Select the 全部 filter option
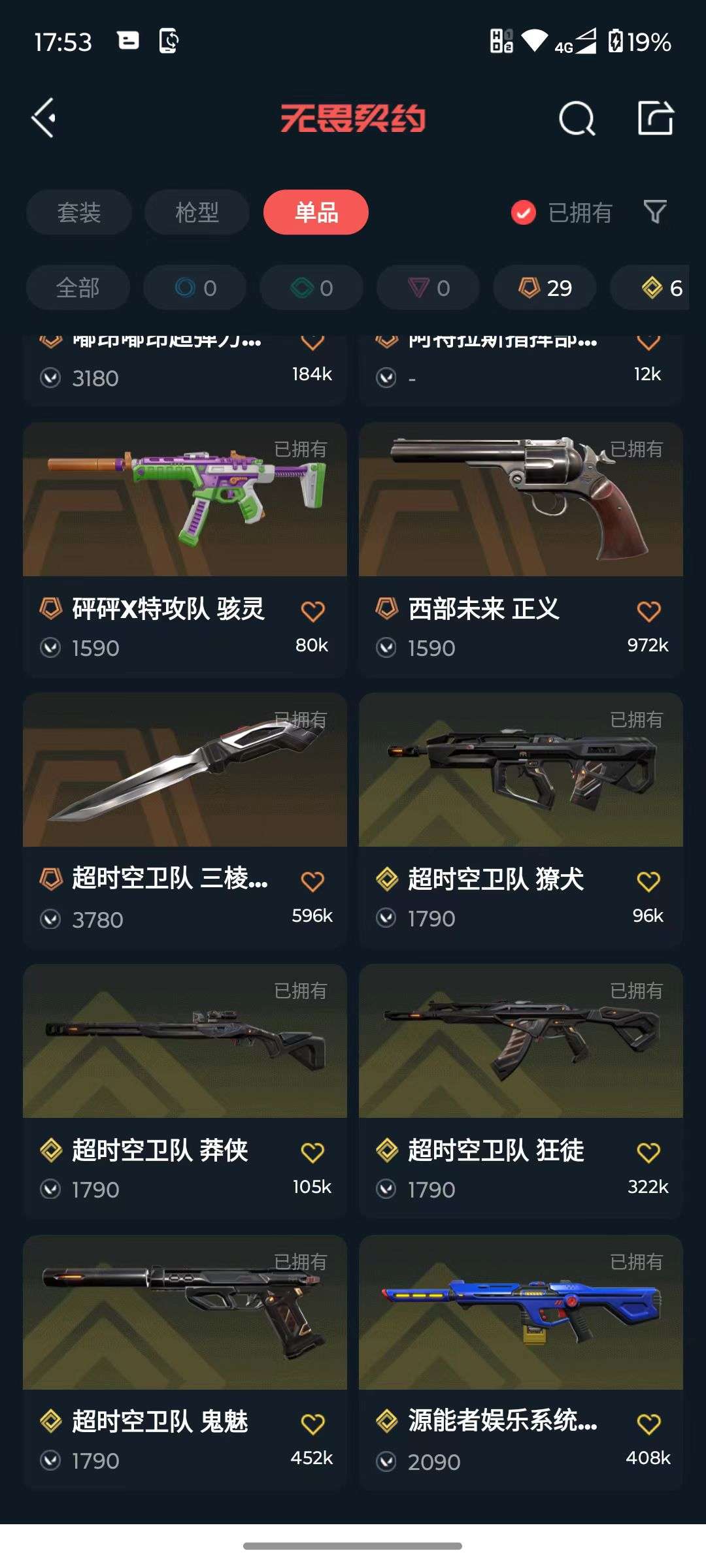Viewport: 706px width, 1568px height. tap(78, 287)
